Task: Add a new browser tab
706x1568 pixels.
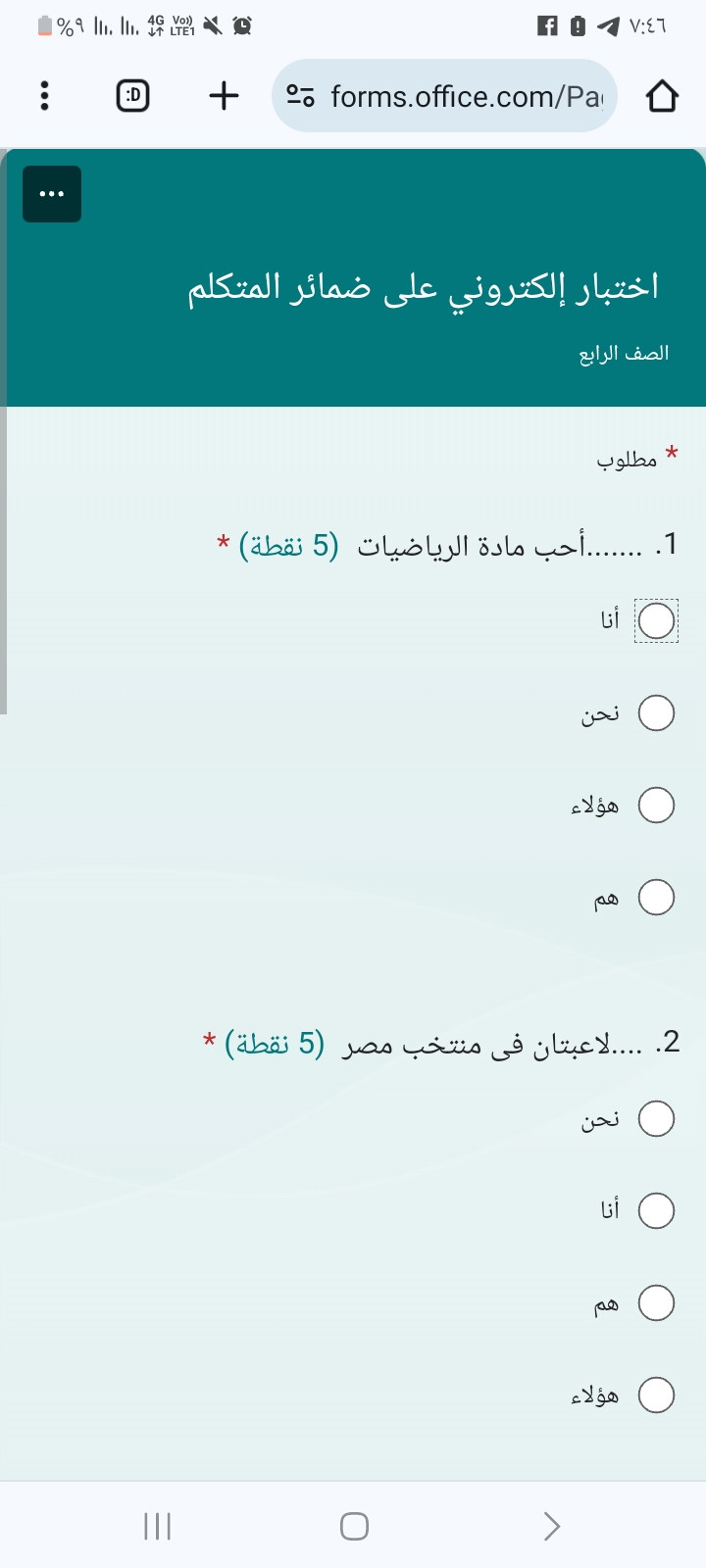Action: [224, 96]
